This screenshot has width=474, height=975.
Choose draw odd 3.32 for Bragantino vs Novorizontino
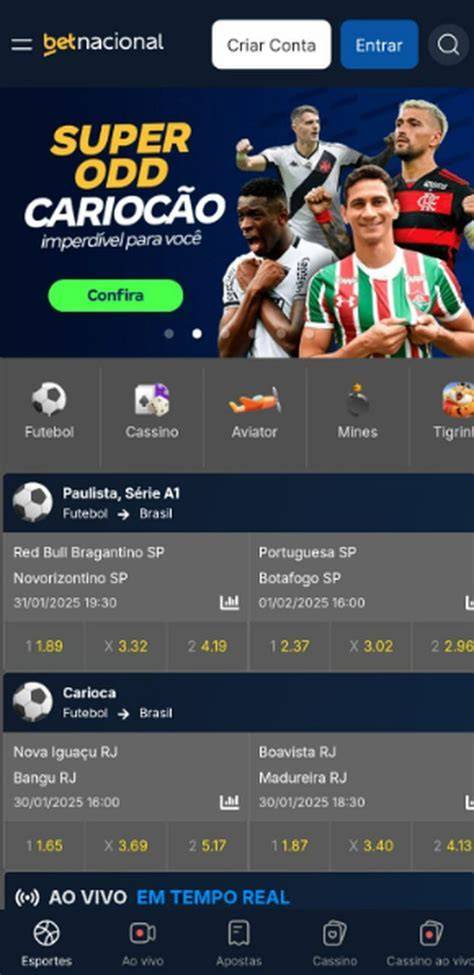126,646
